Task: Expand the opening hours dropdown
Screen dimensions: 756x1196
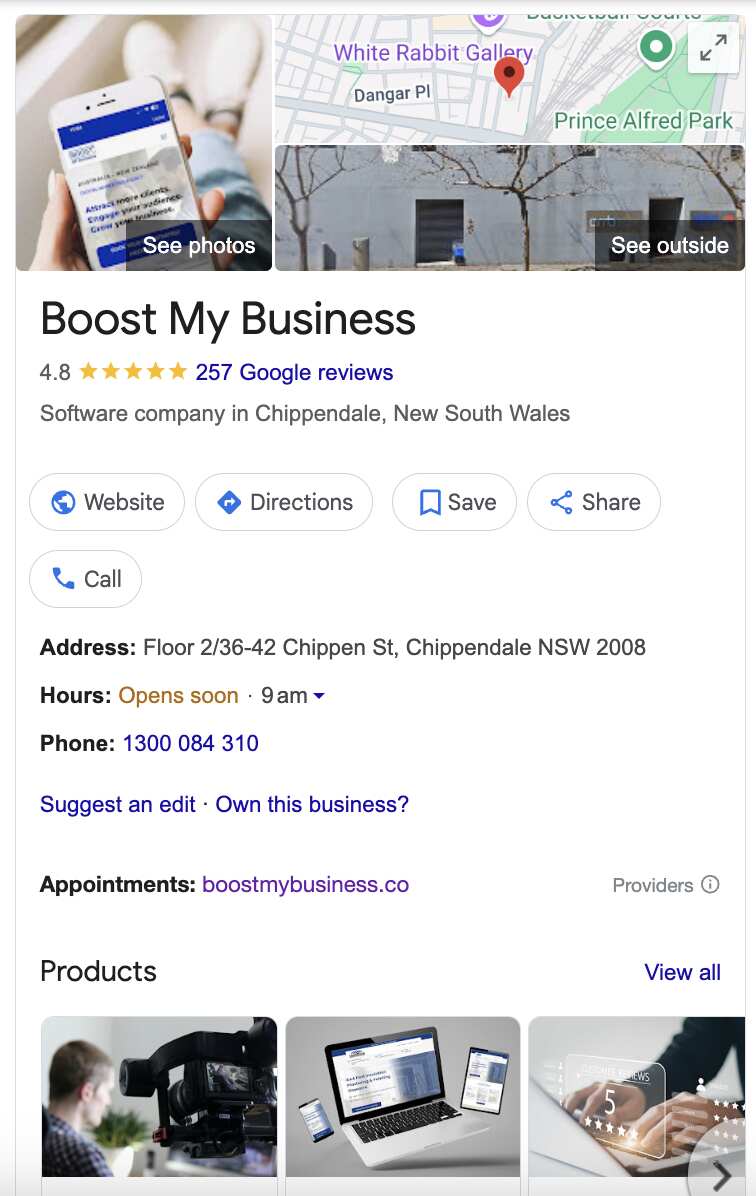Action: pos(319,696)
